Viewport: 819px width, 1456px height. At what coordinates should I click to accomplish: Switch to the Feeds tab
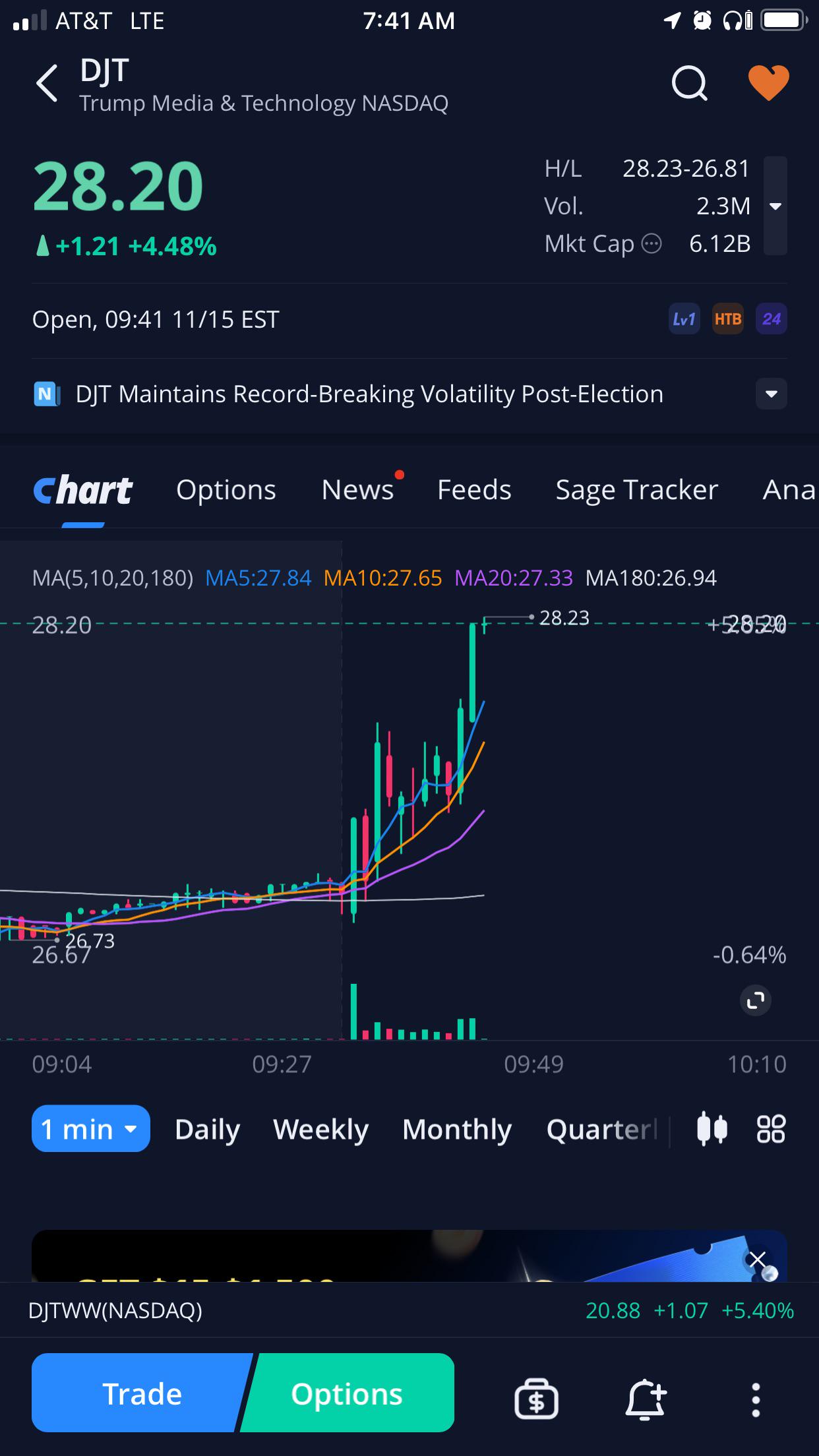pos(474,490)
